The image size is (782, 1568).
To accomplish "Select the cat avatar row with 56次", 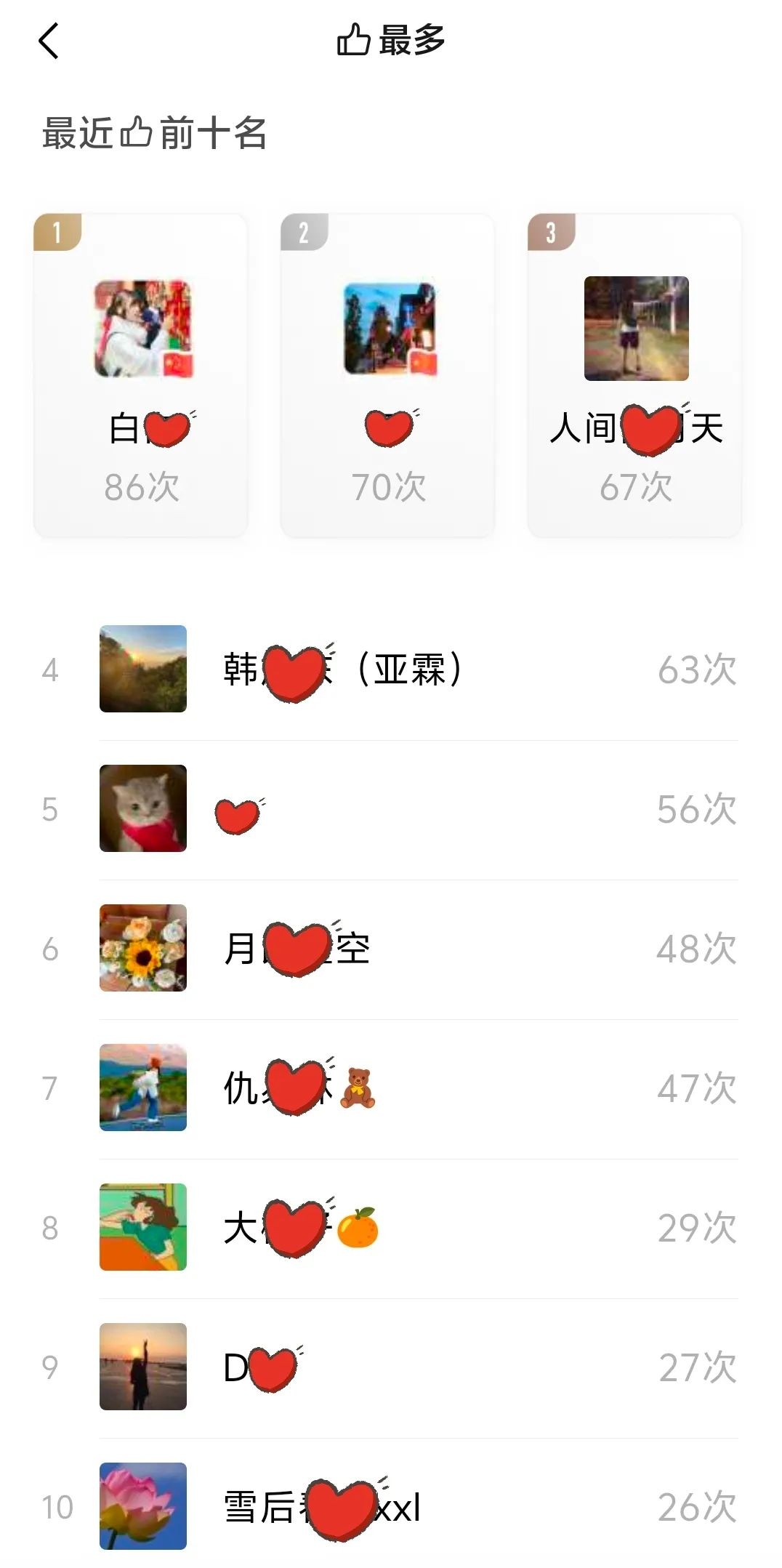I will tap(418, 809).
